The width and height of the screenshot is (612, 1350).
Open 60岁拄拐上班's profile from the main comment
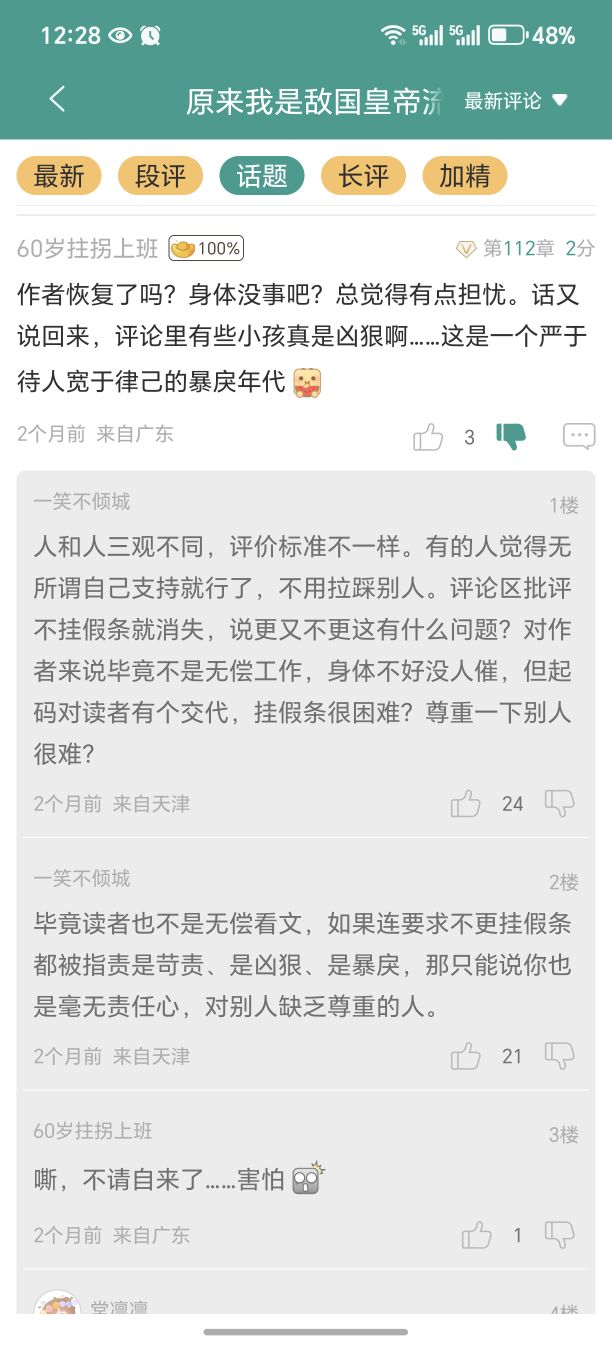click(x=88, y=248)
